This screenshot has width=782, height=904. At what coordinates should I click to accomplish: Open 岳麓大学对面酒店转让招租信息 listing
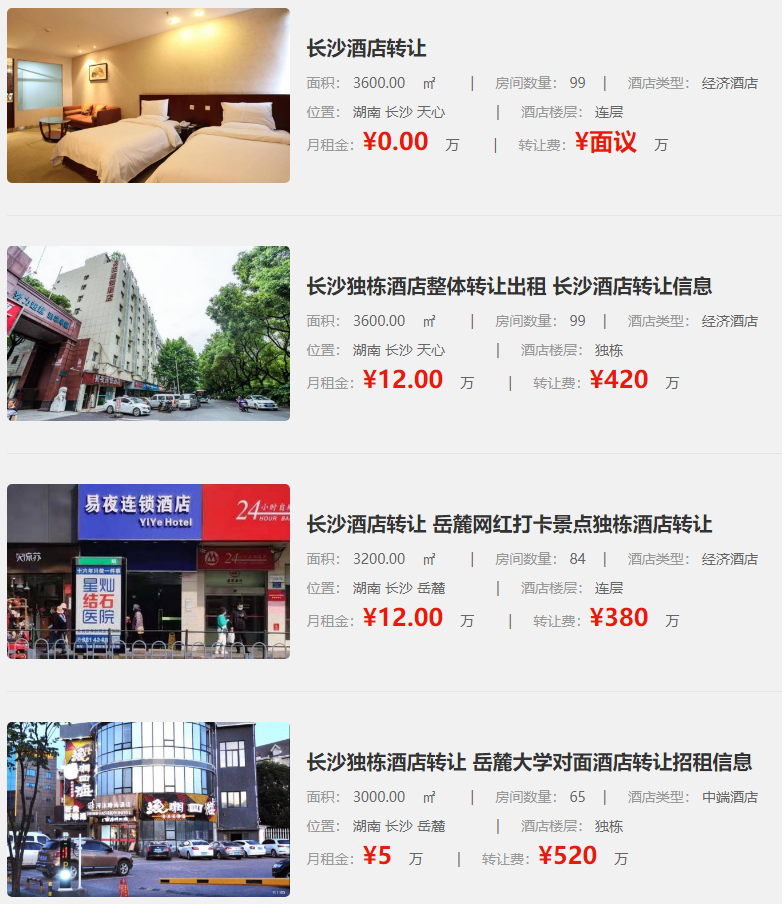(529, 762)
